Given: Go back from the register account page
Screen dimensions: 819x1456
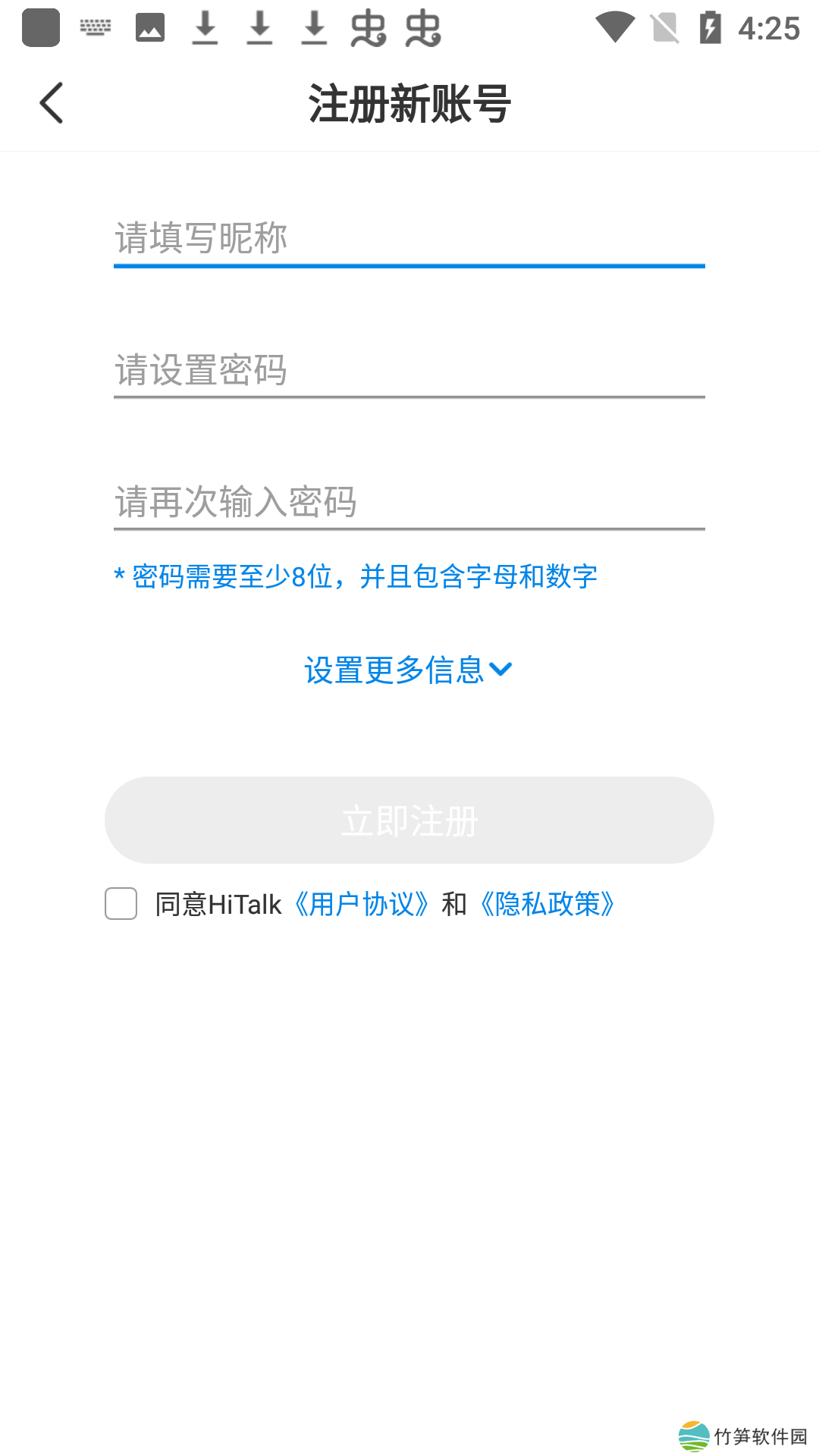Looking at the screenshot, I should (52, 103).
